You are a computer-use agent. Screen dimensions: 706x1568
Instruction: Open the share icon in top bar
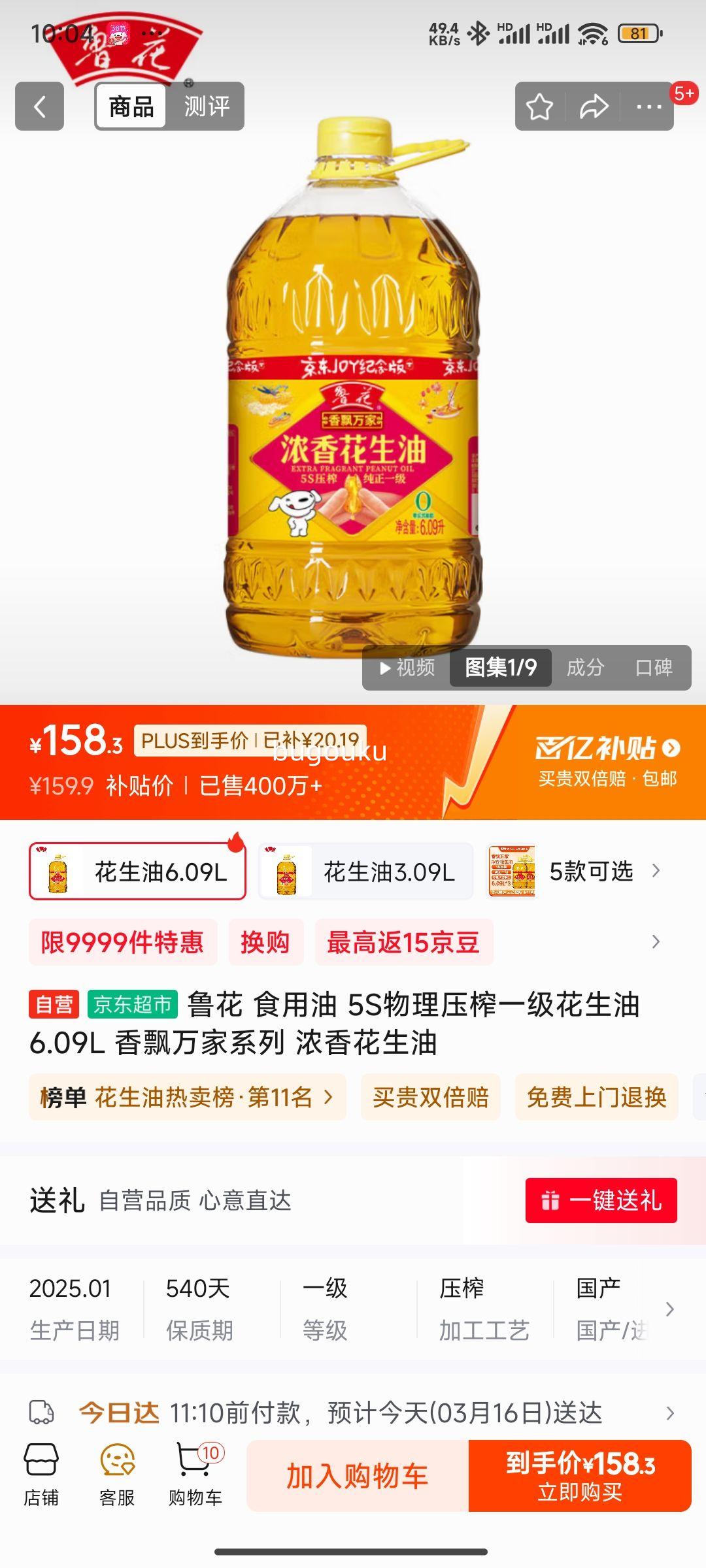pos(594,106)
